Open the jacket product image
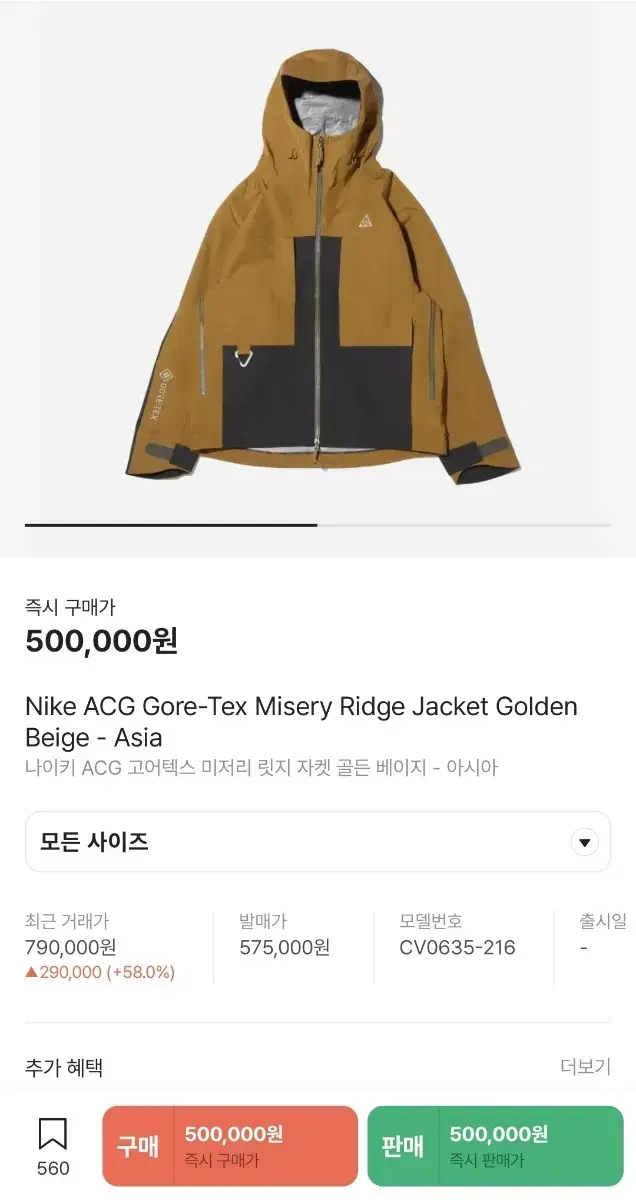The width and height of the screenshot is (636, 1200). click(317, 270)
